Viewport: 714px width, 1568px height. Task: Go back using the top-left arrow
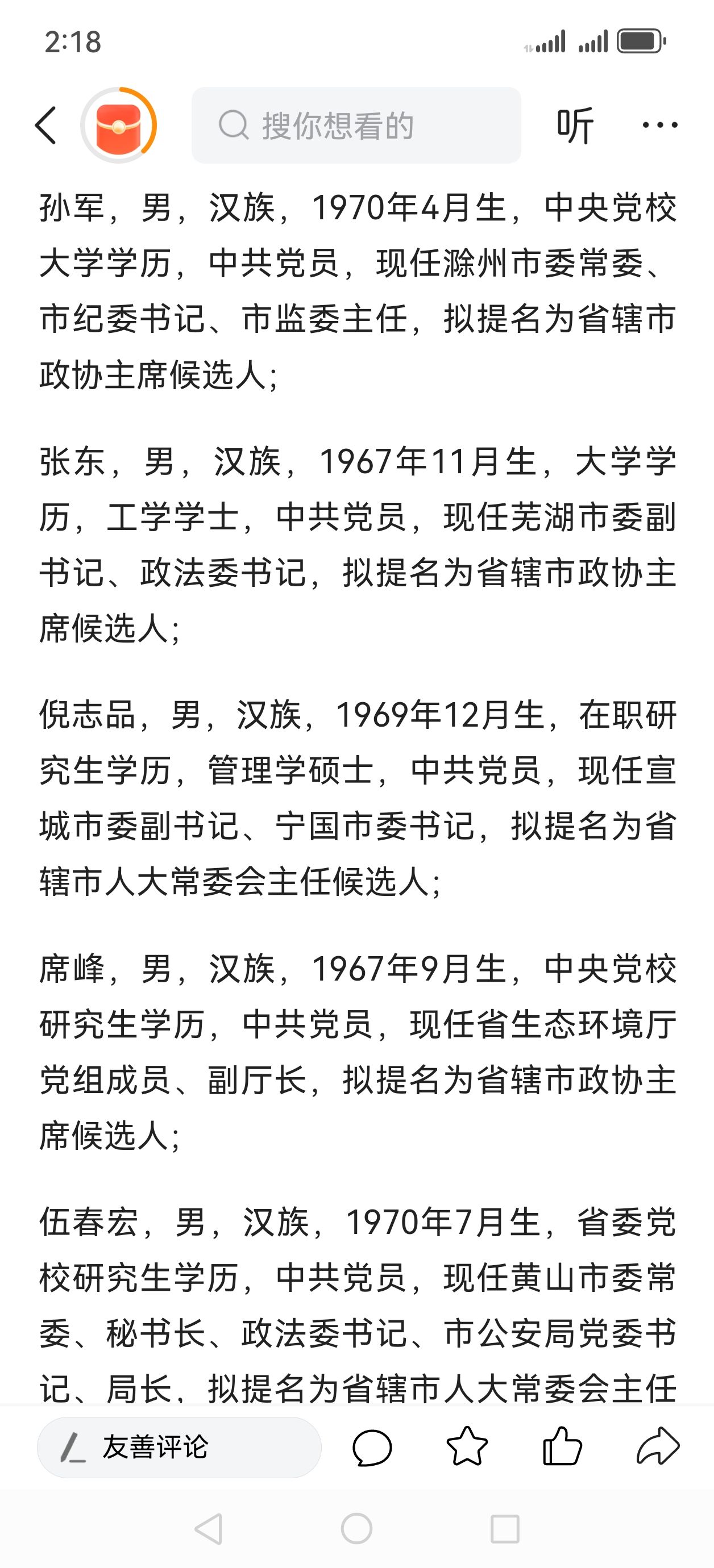click(45, 126)
